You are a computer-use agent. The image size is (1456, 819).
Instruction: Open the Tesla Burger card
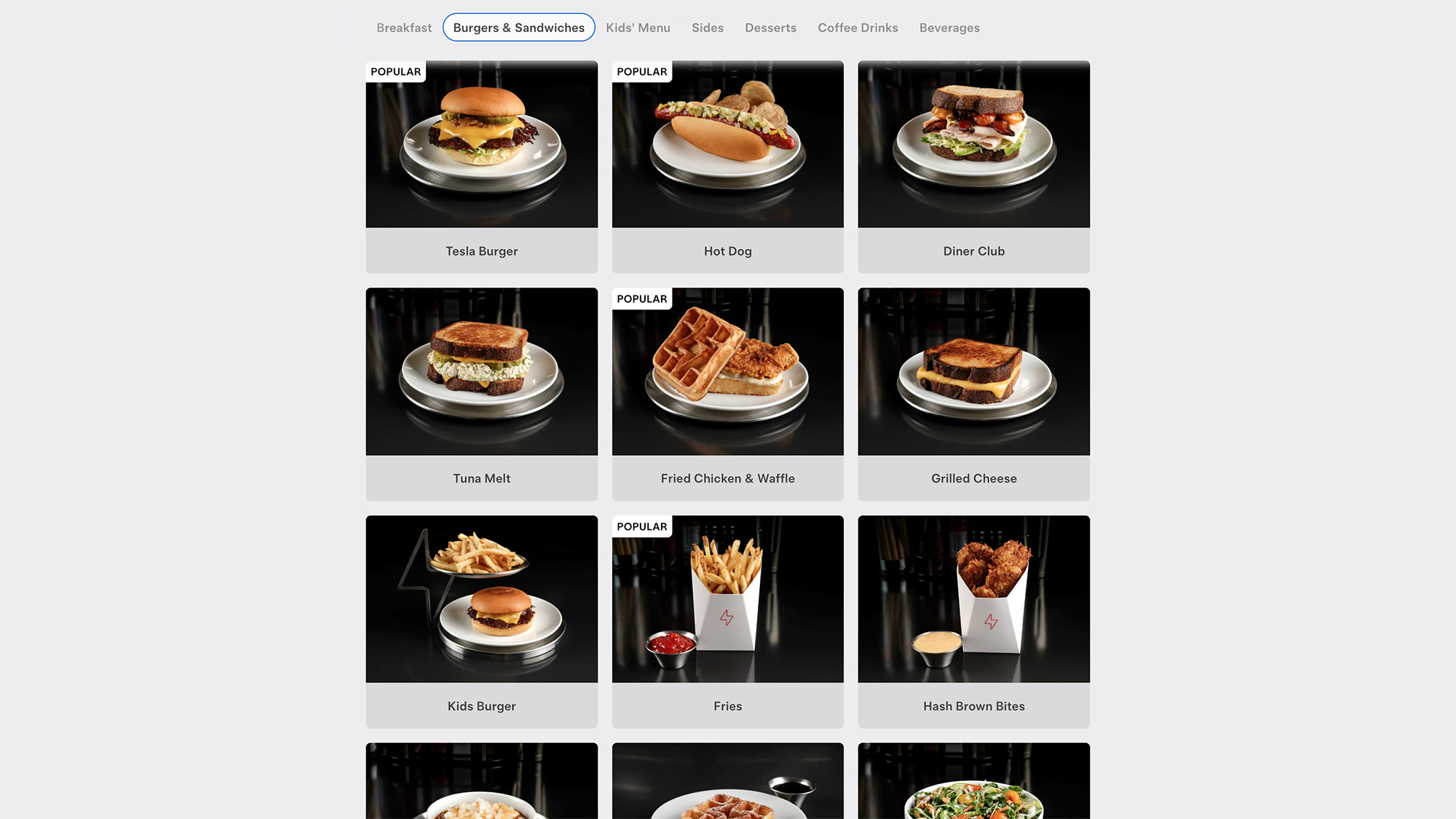[481, 167]
